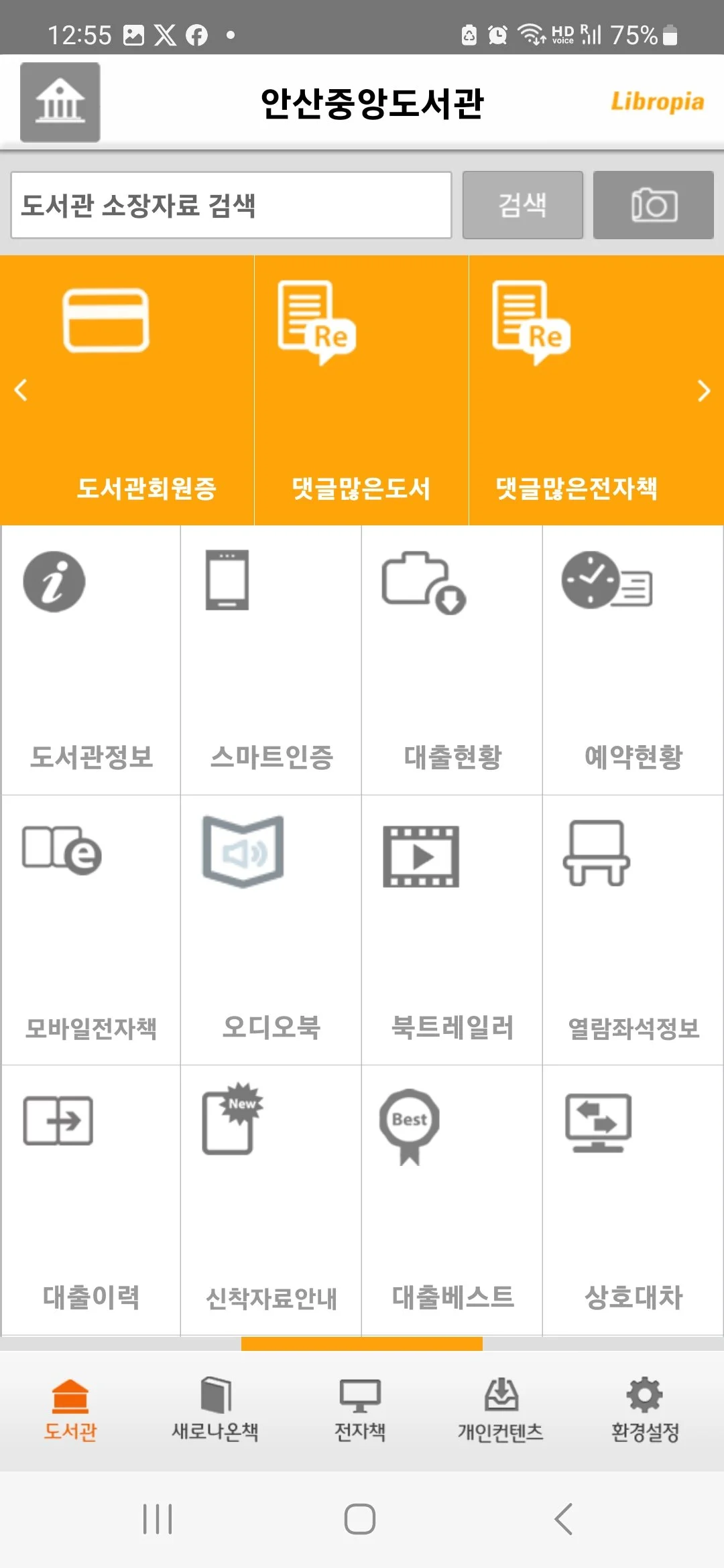
Task: Open 도서관정보 library information
Action: pyautogui.click(x=89, y=657)
